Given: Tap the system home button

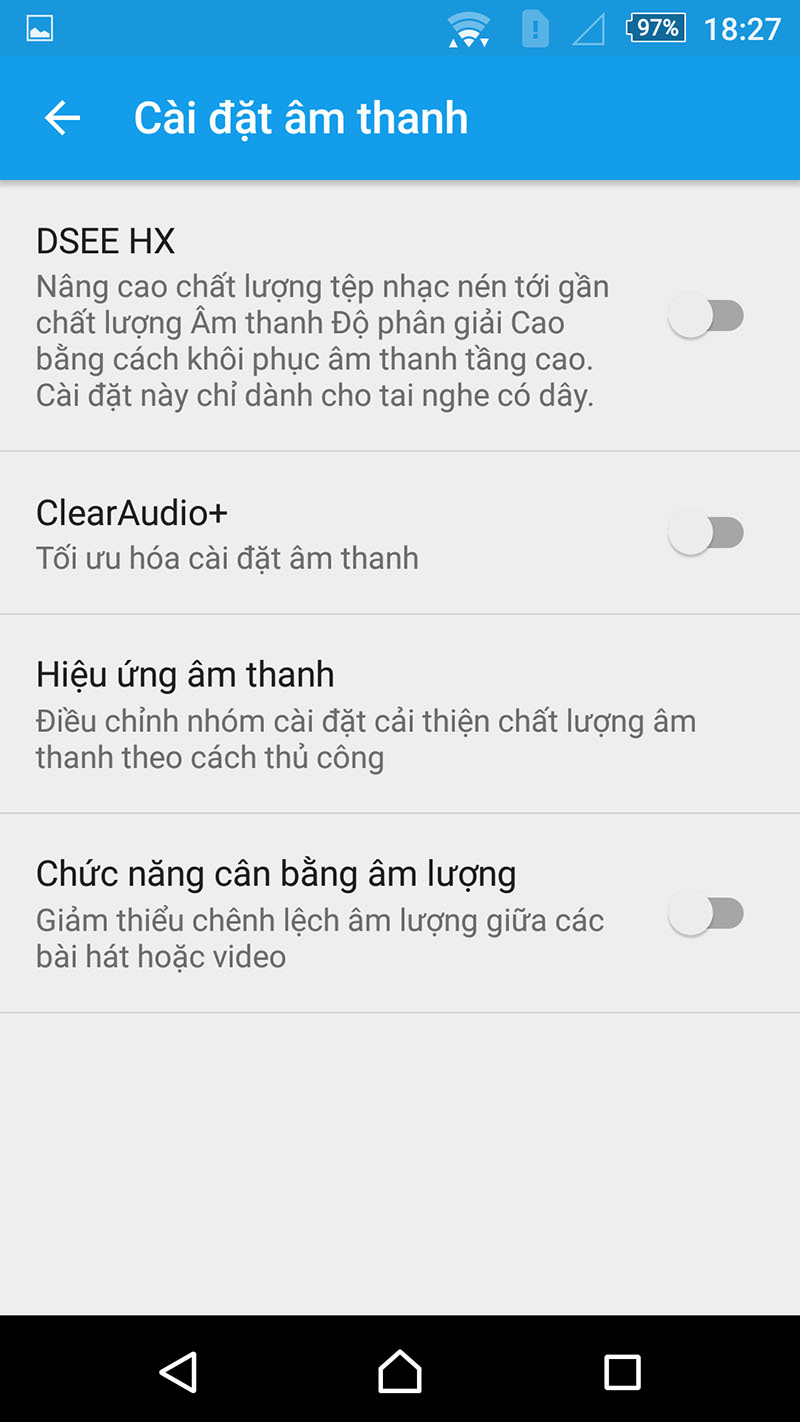Looking at the screenshot, I should [400, 1371].
